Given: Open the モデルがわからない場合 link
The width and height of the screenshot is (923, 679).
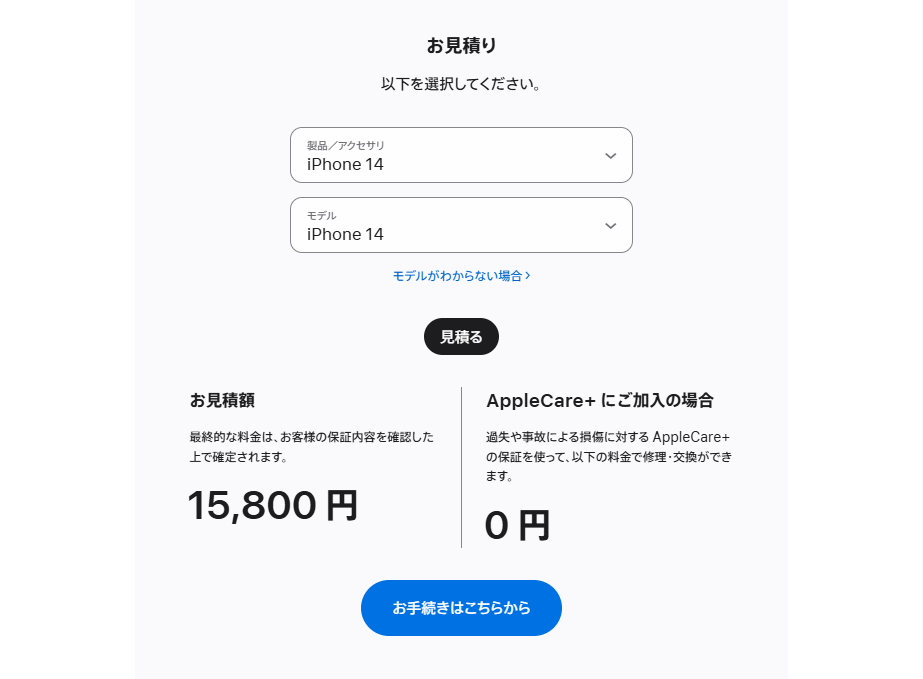Looking at the screenshot, I should pyautogui.click(x=461, y=276).
